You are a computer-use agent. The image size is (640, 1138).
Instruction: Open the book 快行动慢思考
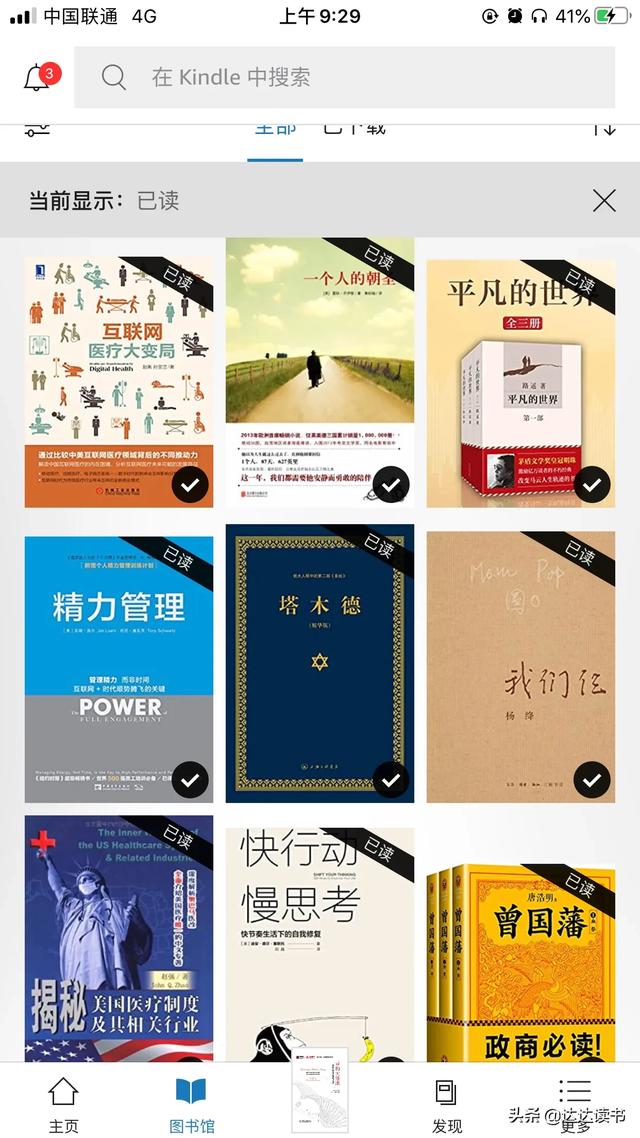pyautogui.click(x=320, y=944)
